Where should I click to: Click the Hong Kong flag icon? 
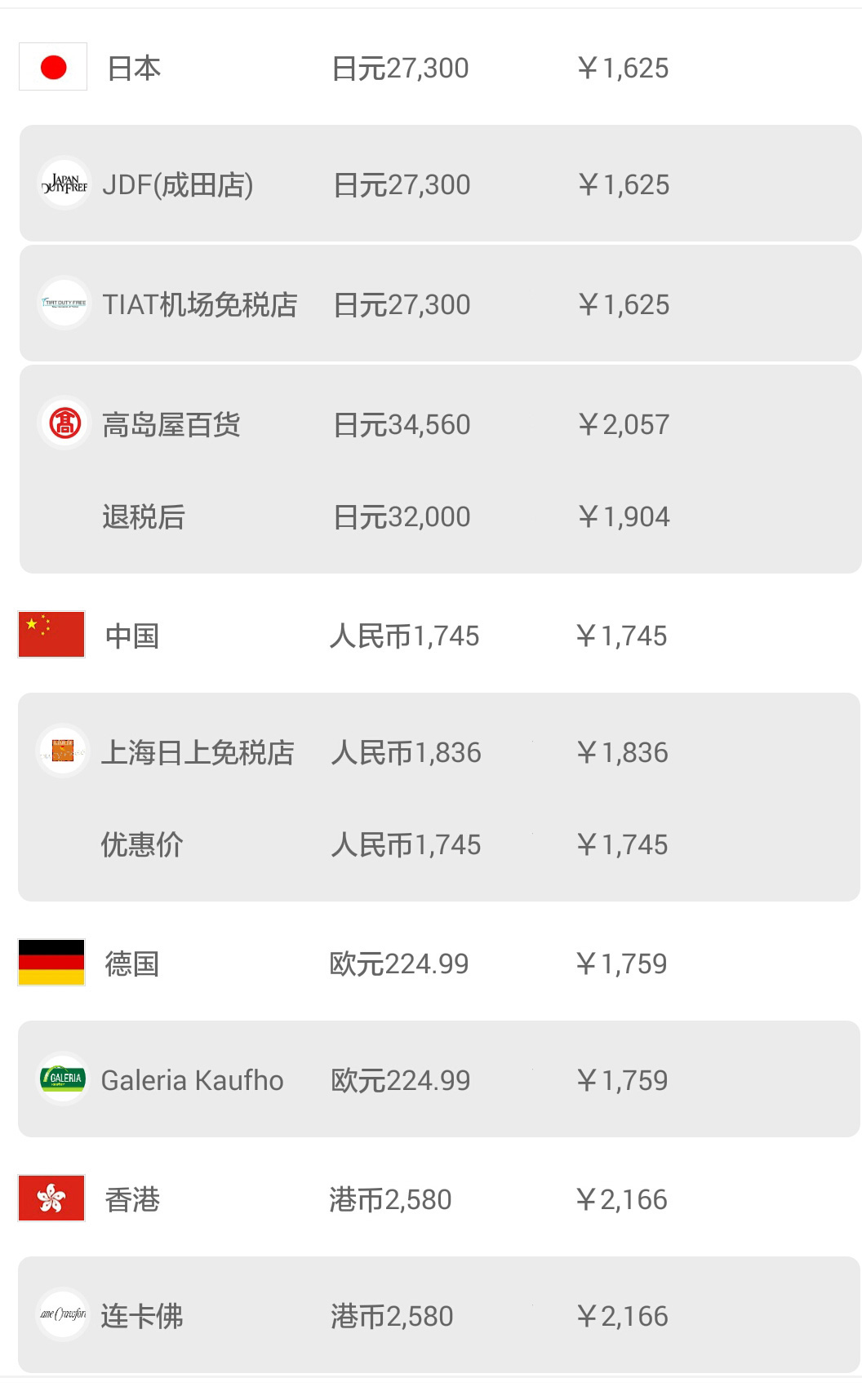coord(52,1199)
